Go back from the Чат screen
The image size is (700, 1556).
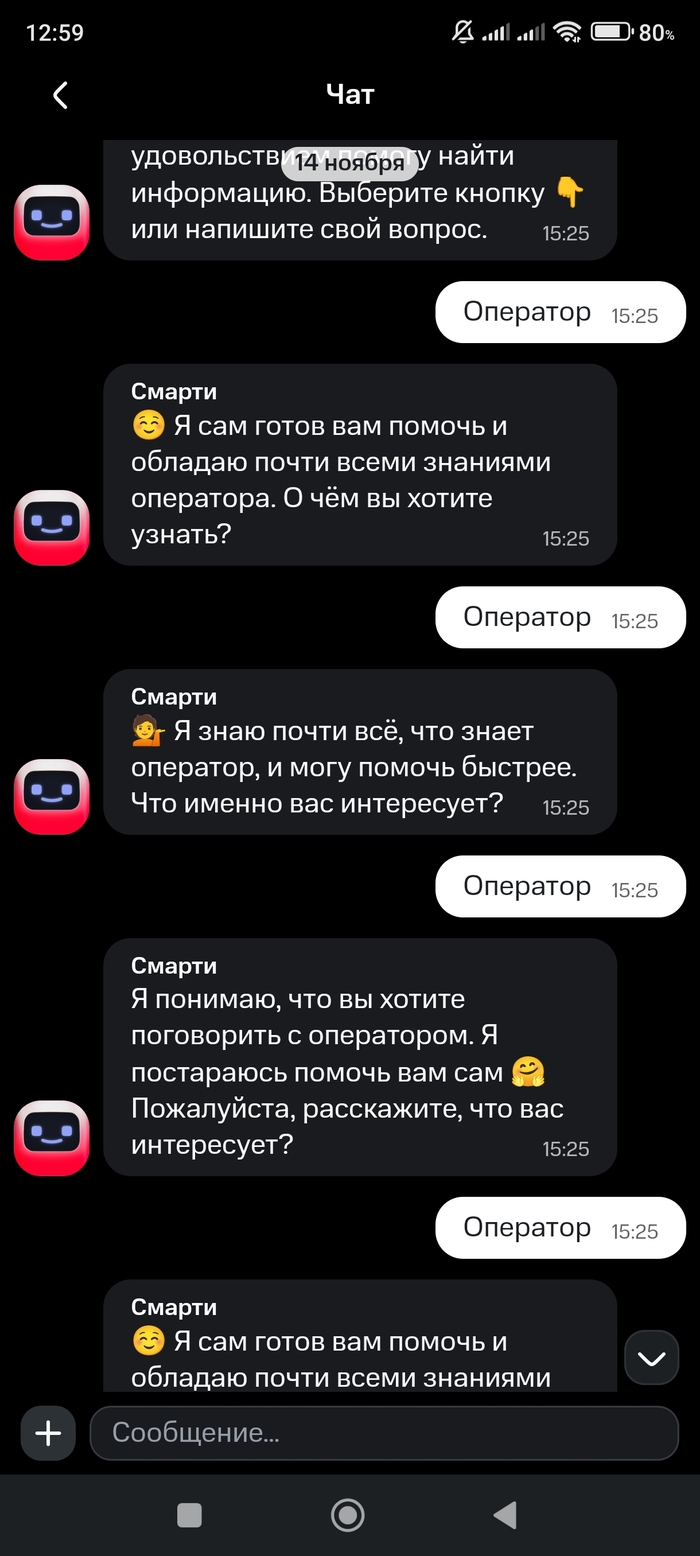point(60,95)
